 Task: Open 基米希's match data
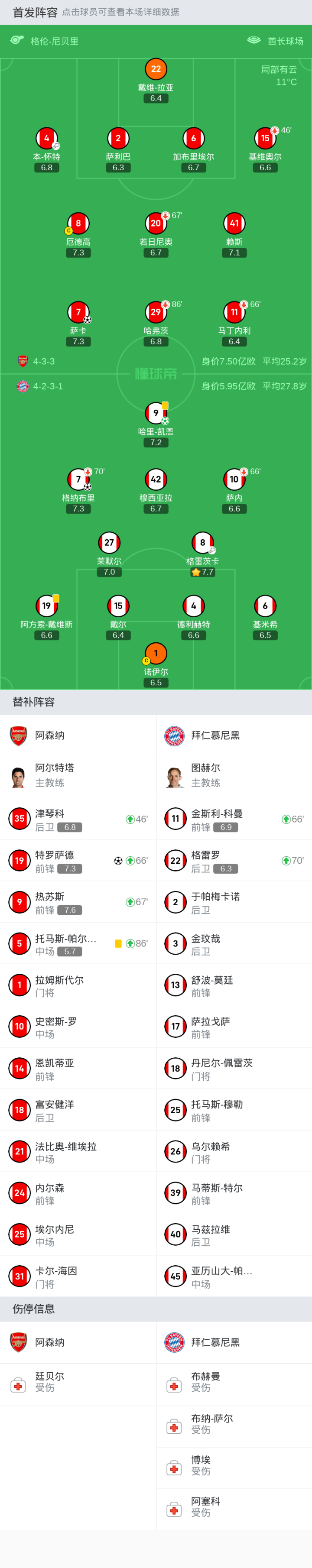coord(265,606)
